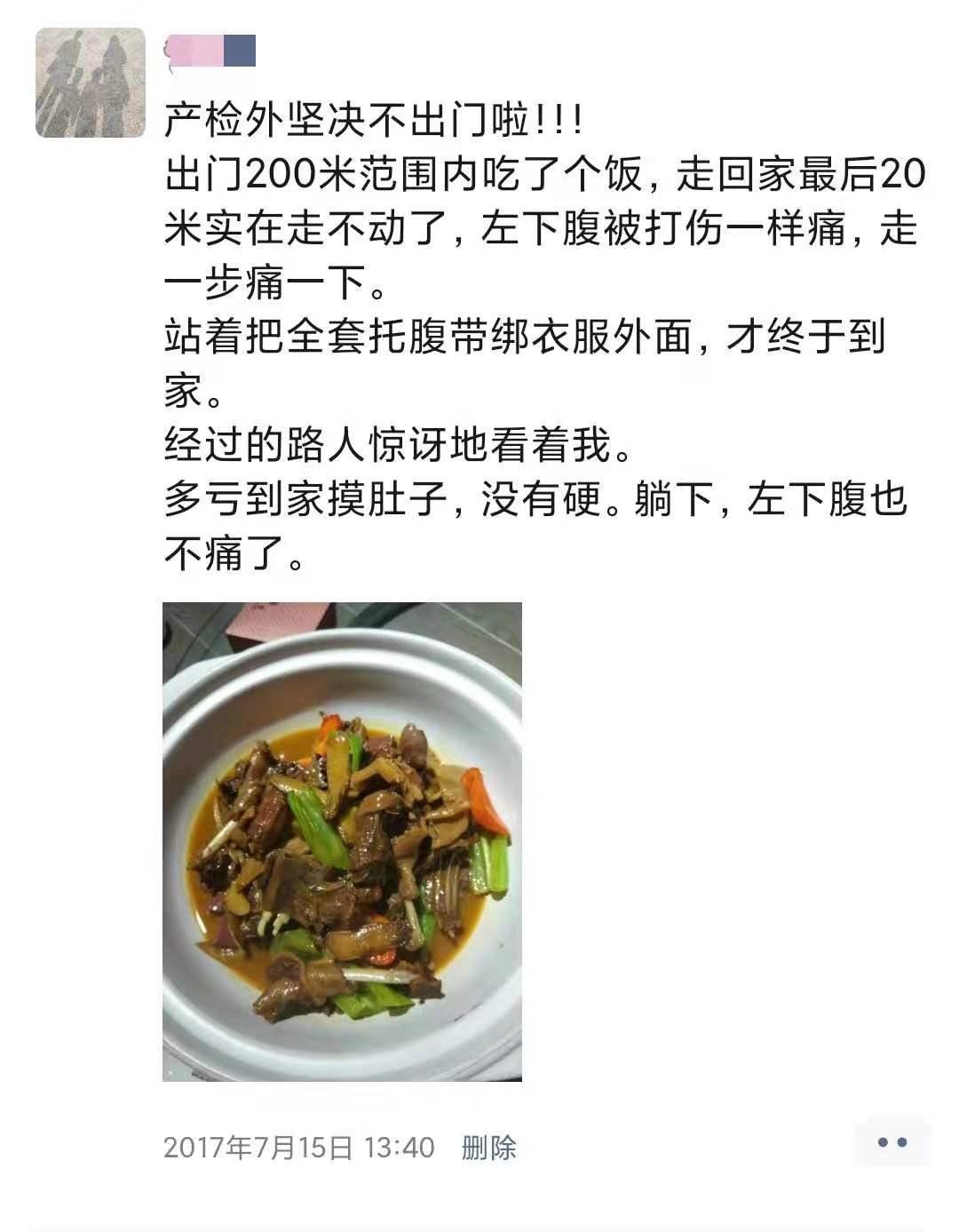Click the time 13:40 next to the date
This screenshot has height=1232, width=959.
[401, 1146]
